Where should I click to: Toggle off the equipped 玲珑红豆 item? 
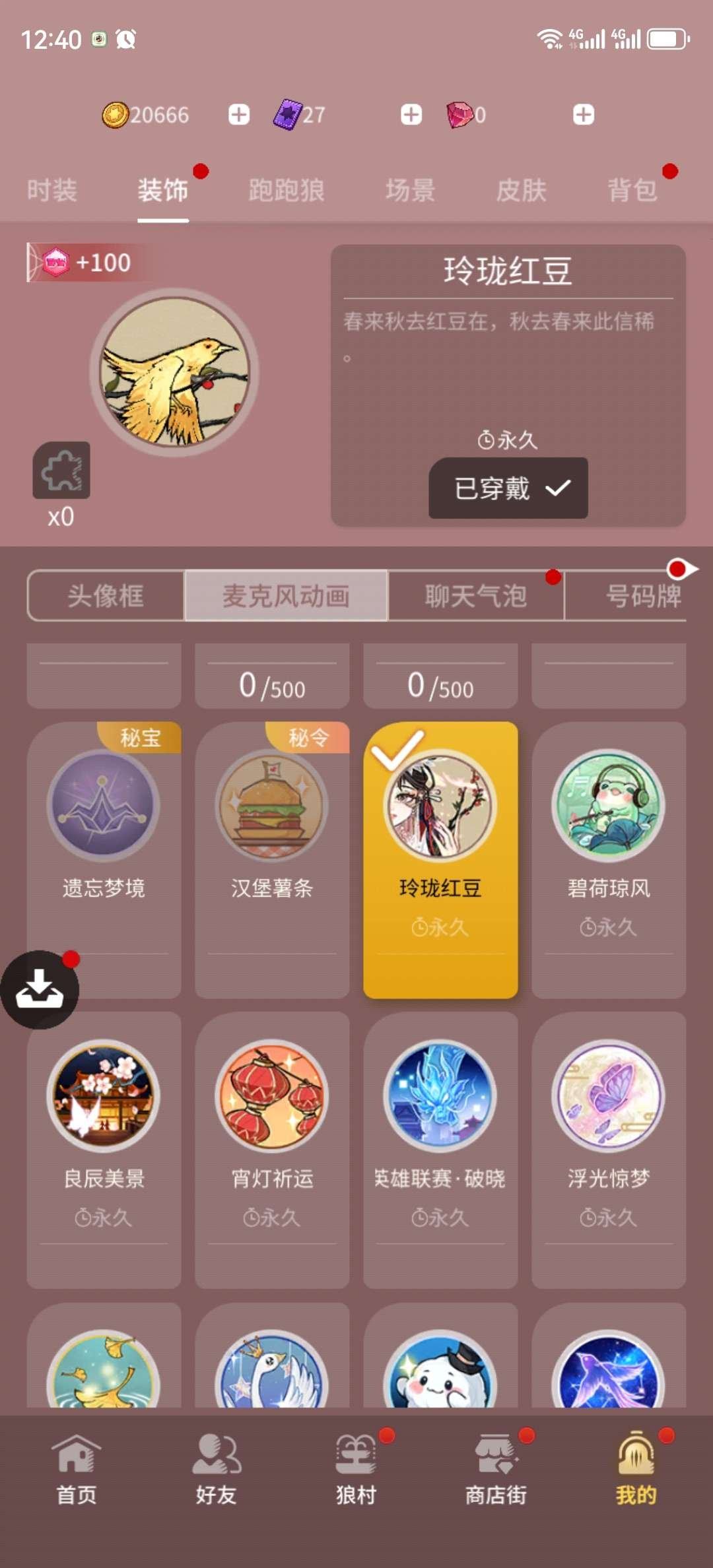(508, 488)
